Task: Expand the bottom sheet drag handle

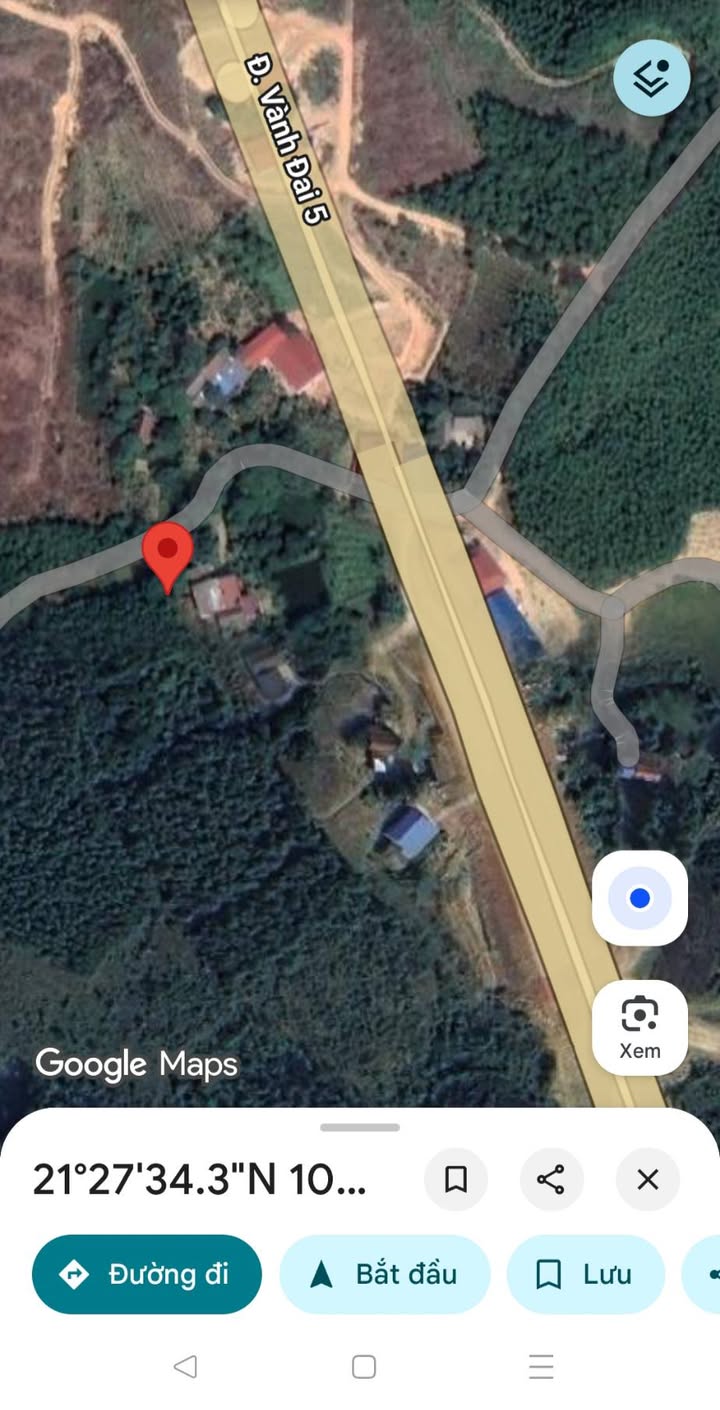Action: [360, 1128]
